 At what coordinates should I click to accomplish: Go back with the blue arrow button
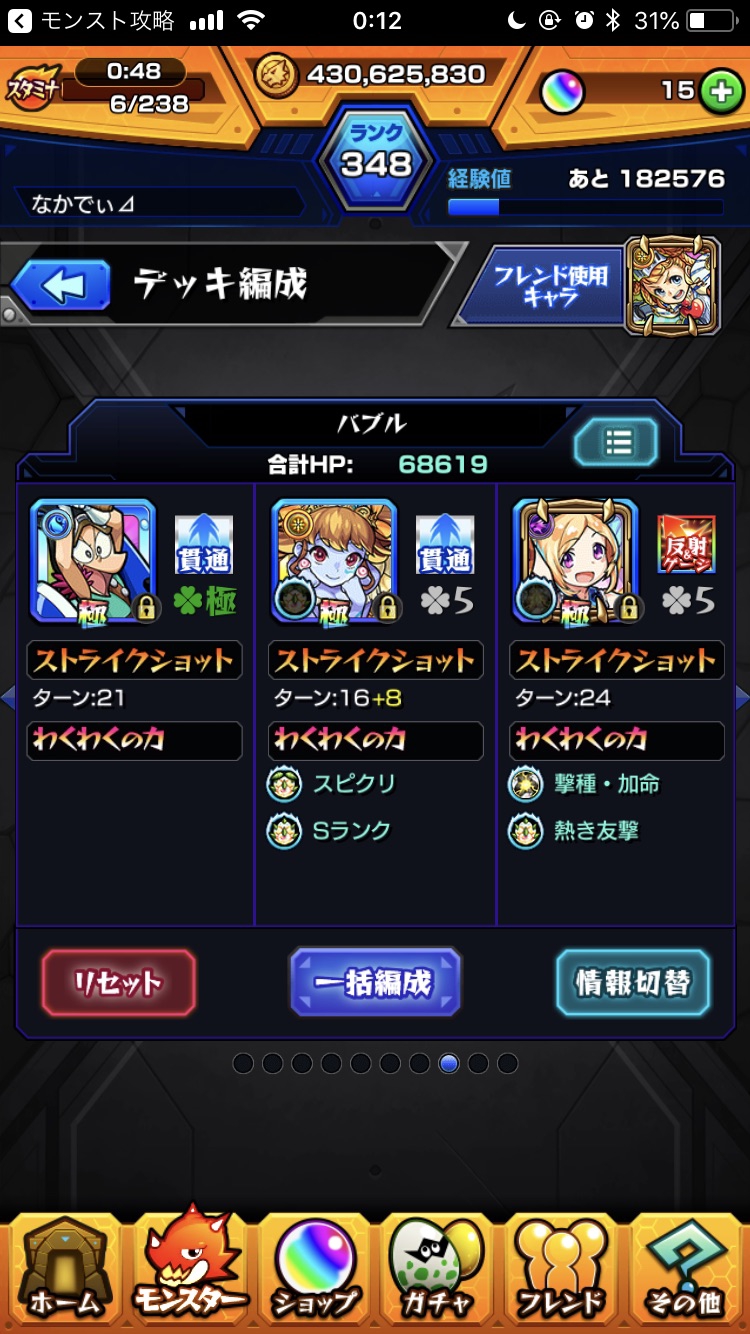click(x=61, y=287)
